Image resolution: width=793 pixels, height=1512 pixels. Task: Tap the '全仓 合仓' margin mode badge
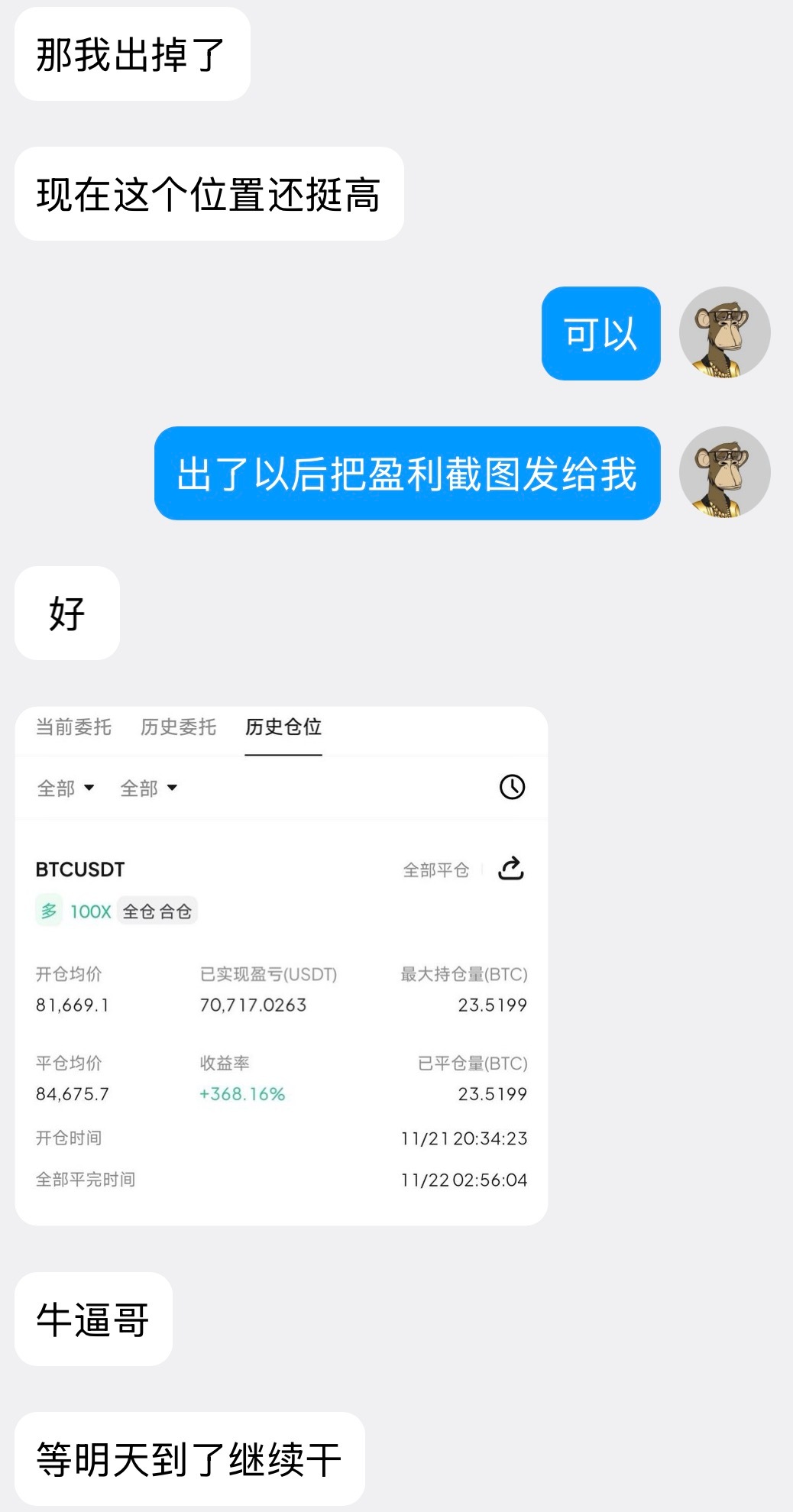pos(157,911)
